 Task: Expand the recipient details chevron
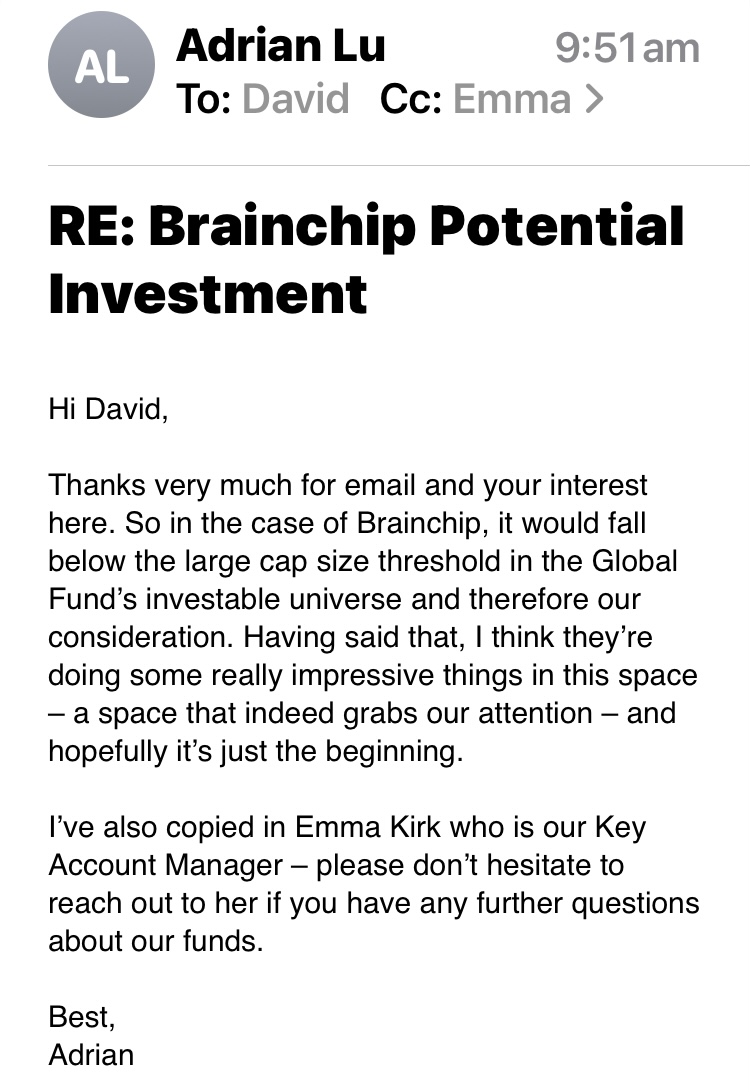point(593,99)
